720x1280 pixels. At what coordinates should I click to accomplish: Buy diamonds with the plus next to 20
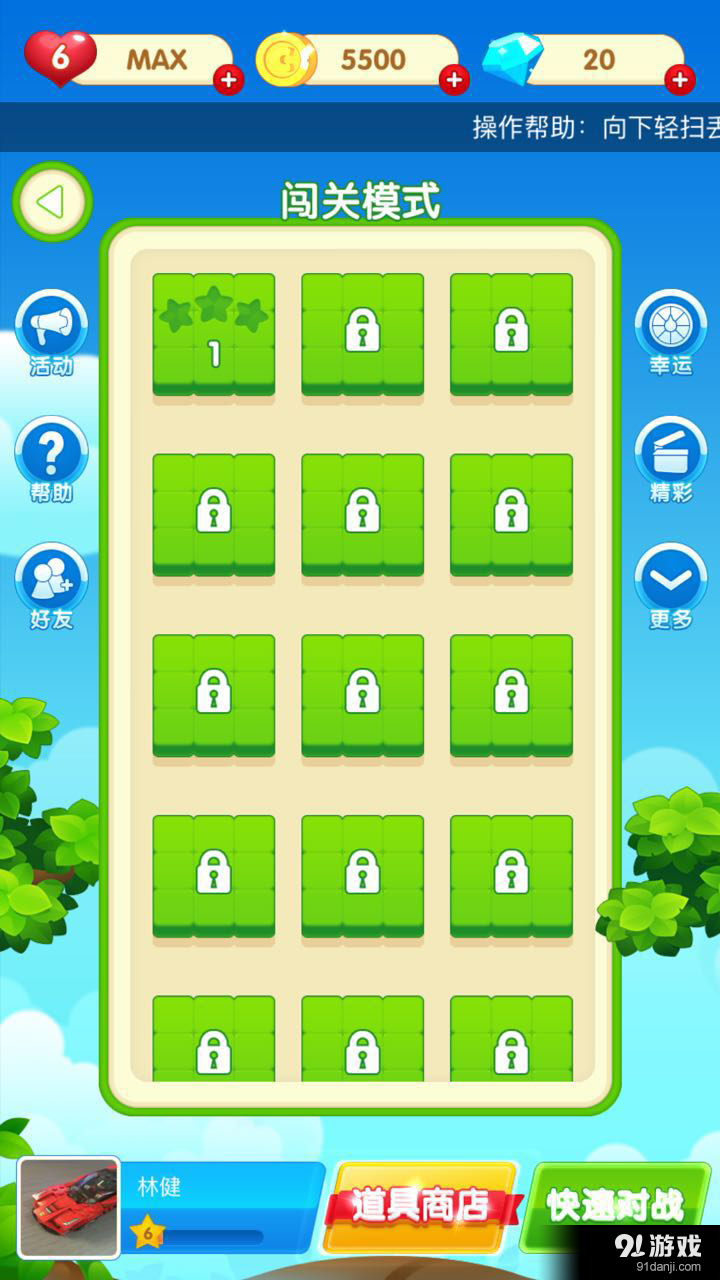pos(680,80)
